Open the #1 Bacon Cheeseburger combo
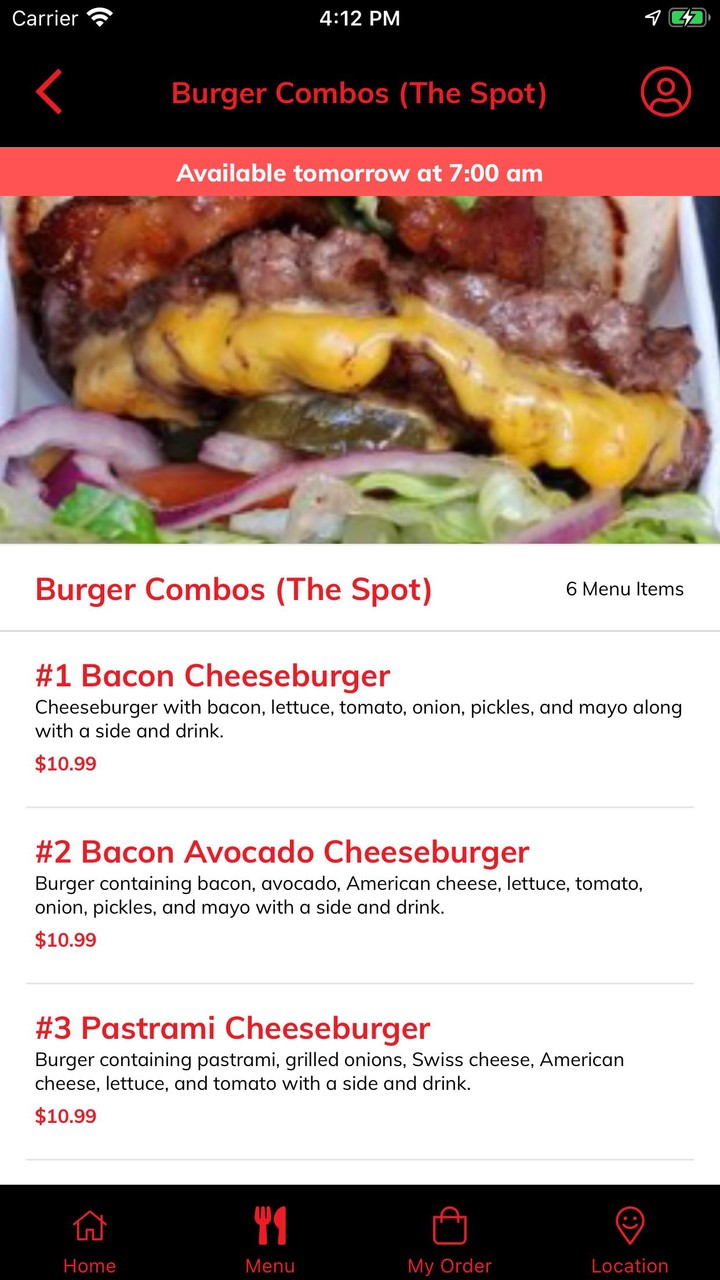Viewport: 720px width, 1280px height. pos(212,676)
